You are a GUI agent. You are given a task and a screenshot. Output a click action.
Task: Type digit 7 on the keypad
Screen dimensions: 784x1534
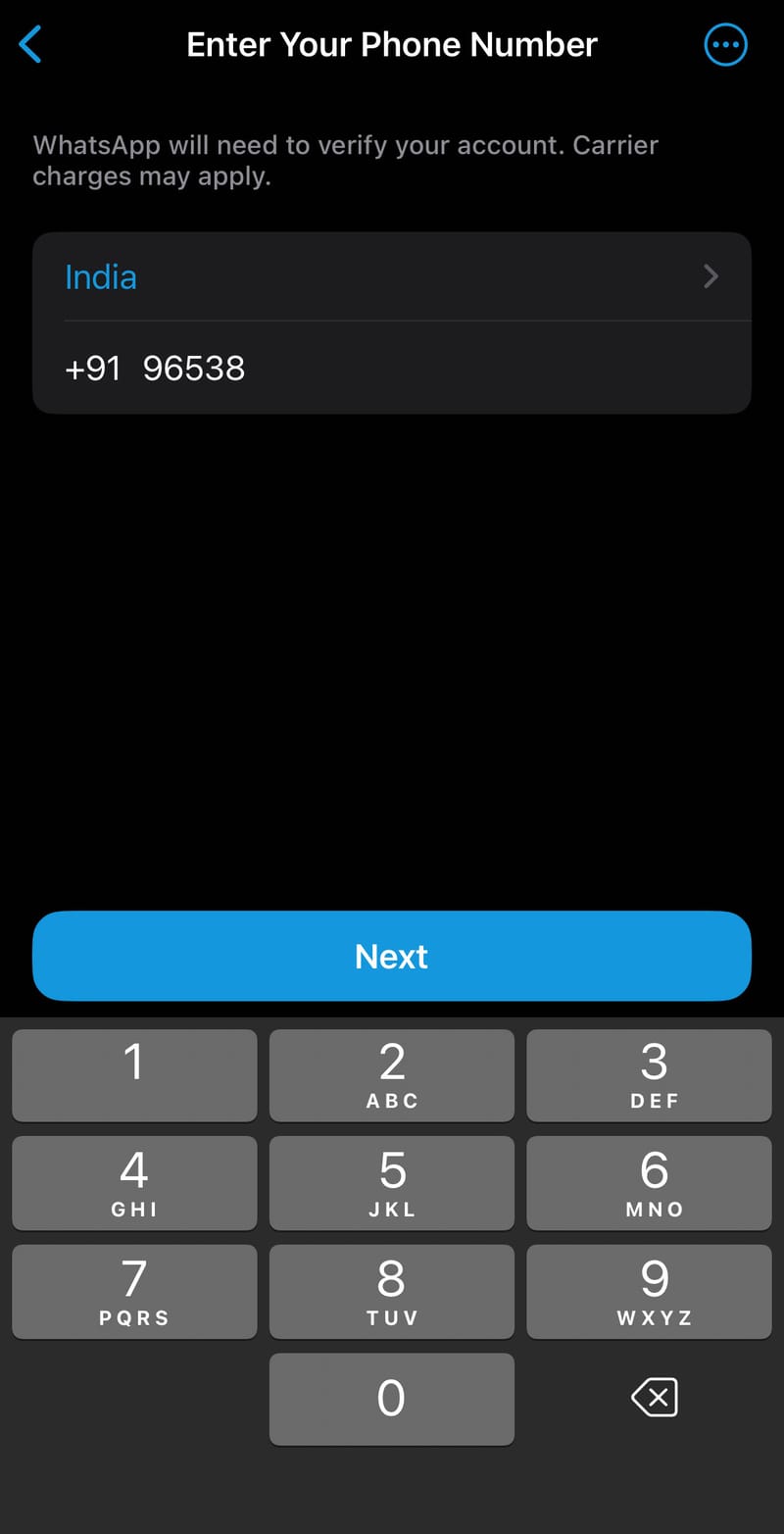[x=134, y=1291]
